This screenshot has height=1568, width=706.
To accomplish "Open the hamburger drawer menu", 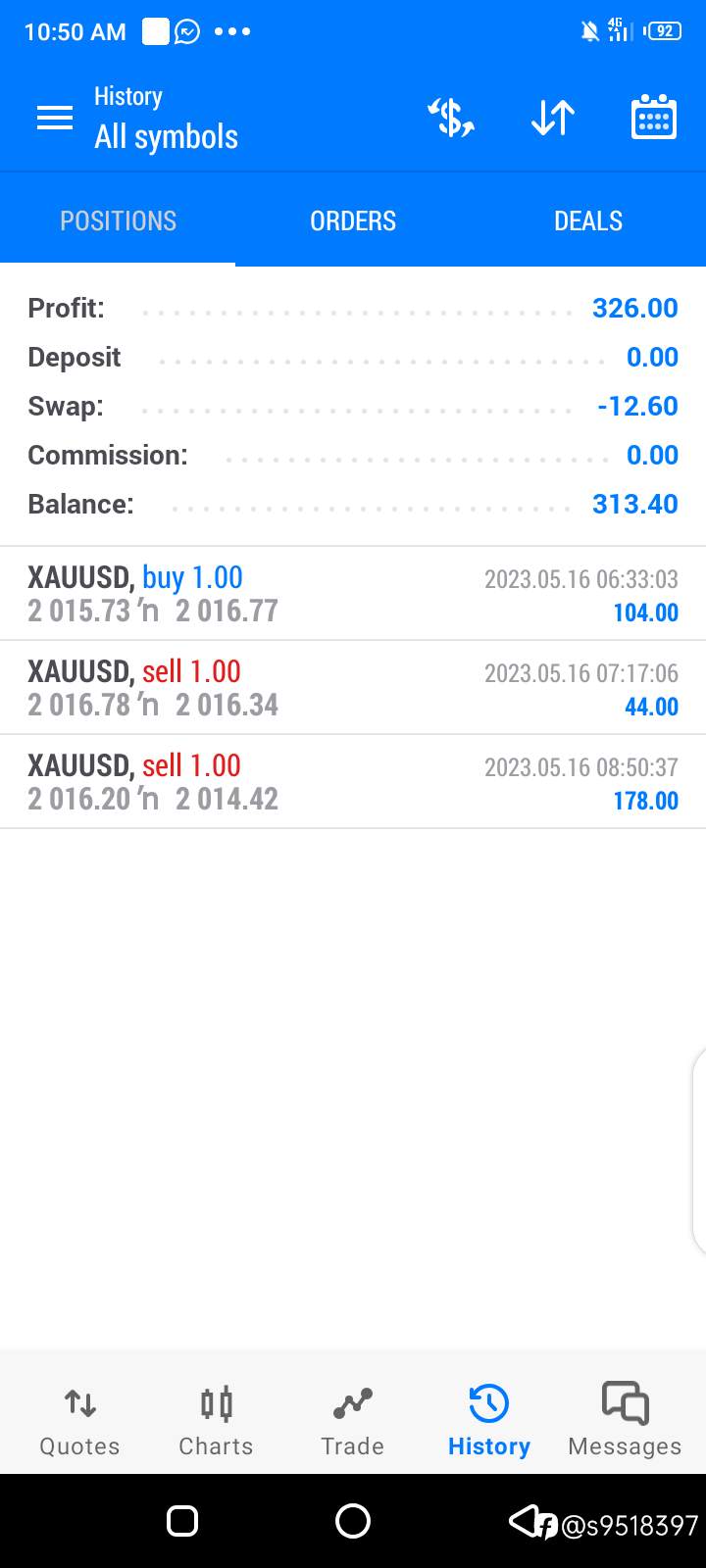I will (x=55, y=119).
